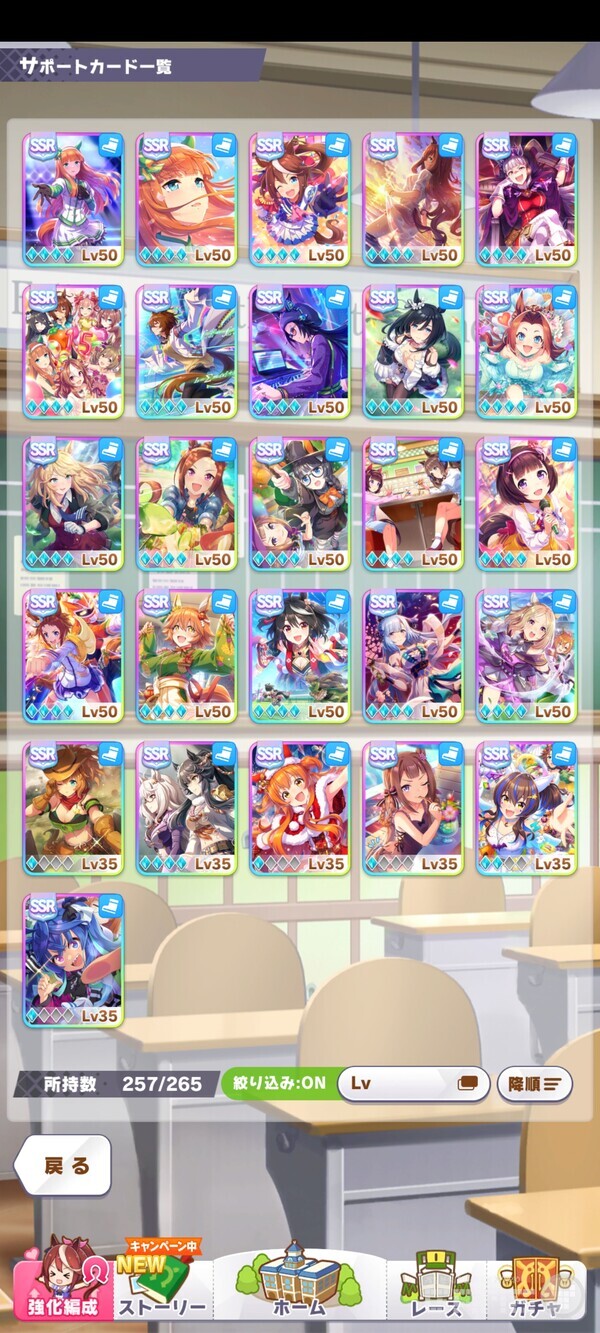Select the cowboy hat Lv35 support card
The image size is (600, 1333).
click(73, 808)
